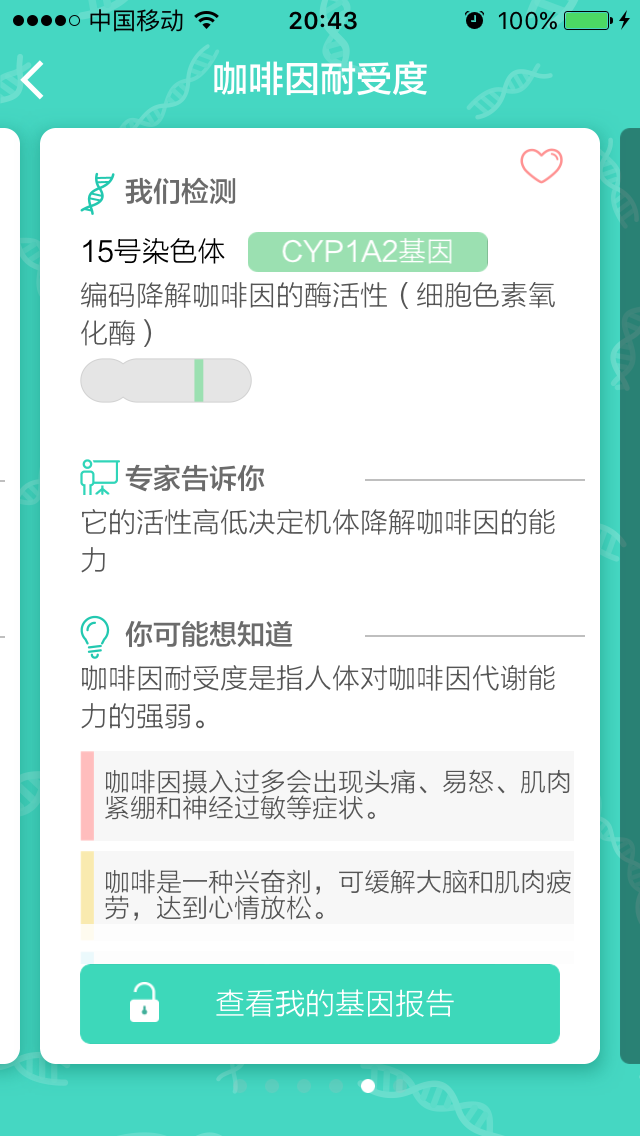
Task: Favorite this card with the heart icon
Action: pos(541,165)
